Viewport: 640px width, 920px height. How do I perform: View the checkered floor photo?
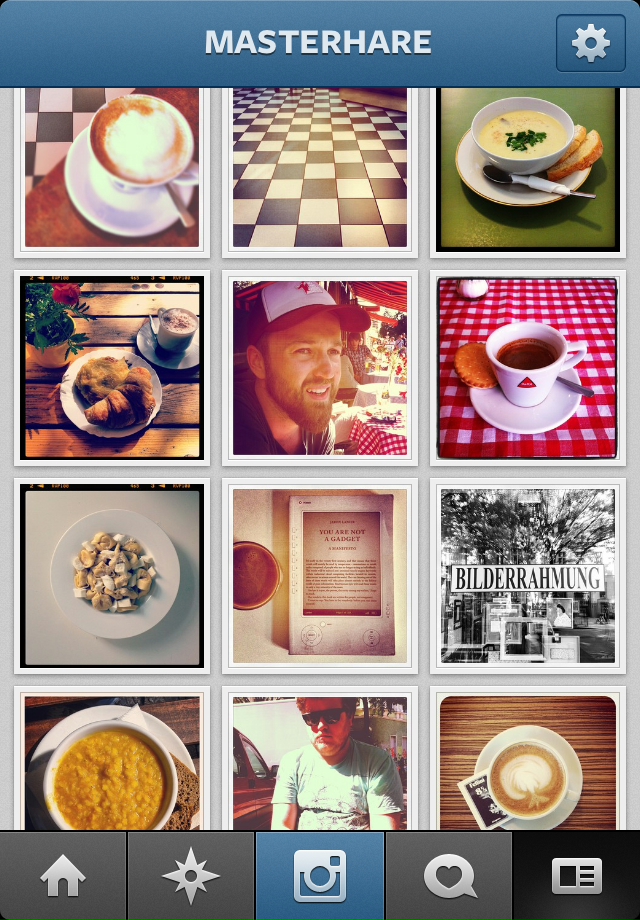point(320,167)
